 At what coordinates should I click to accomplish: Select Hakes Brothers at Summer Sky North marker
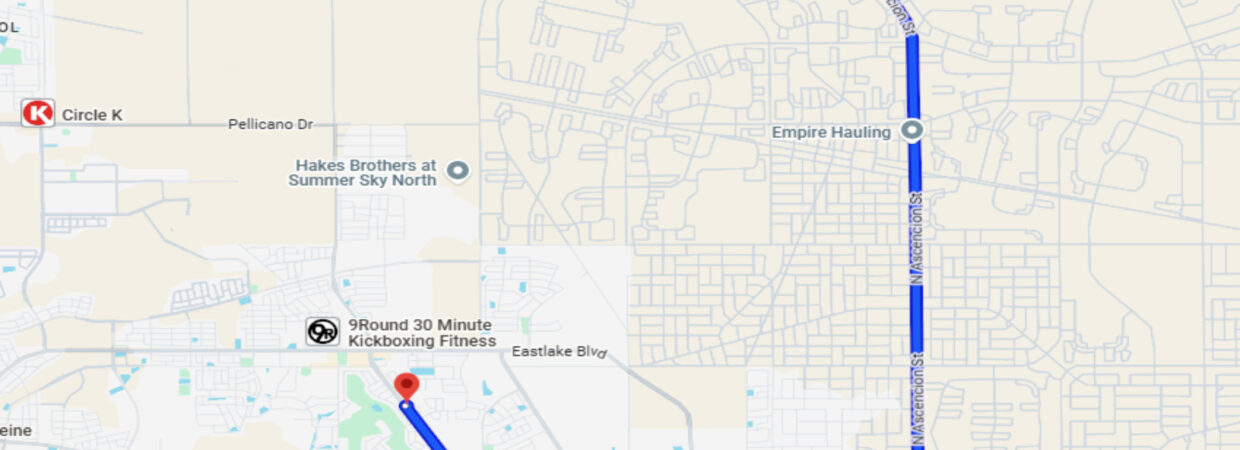tap(457, 171)
